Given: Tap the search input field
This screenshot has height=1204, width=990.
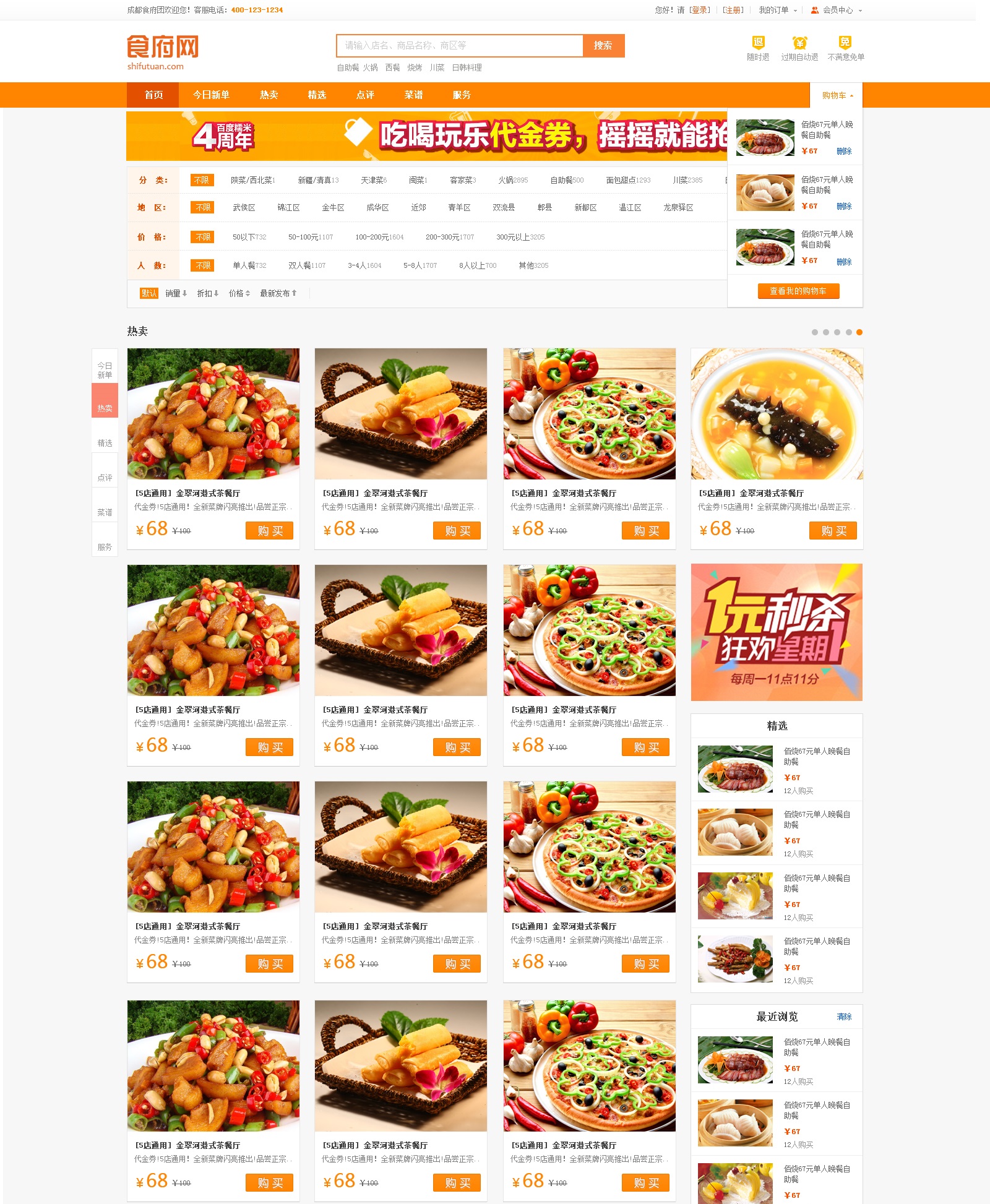Looking at the screenshot, I should coord(459,46).
